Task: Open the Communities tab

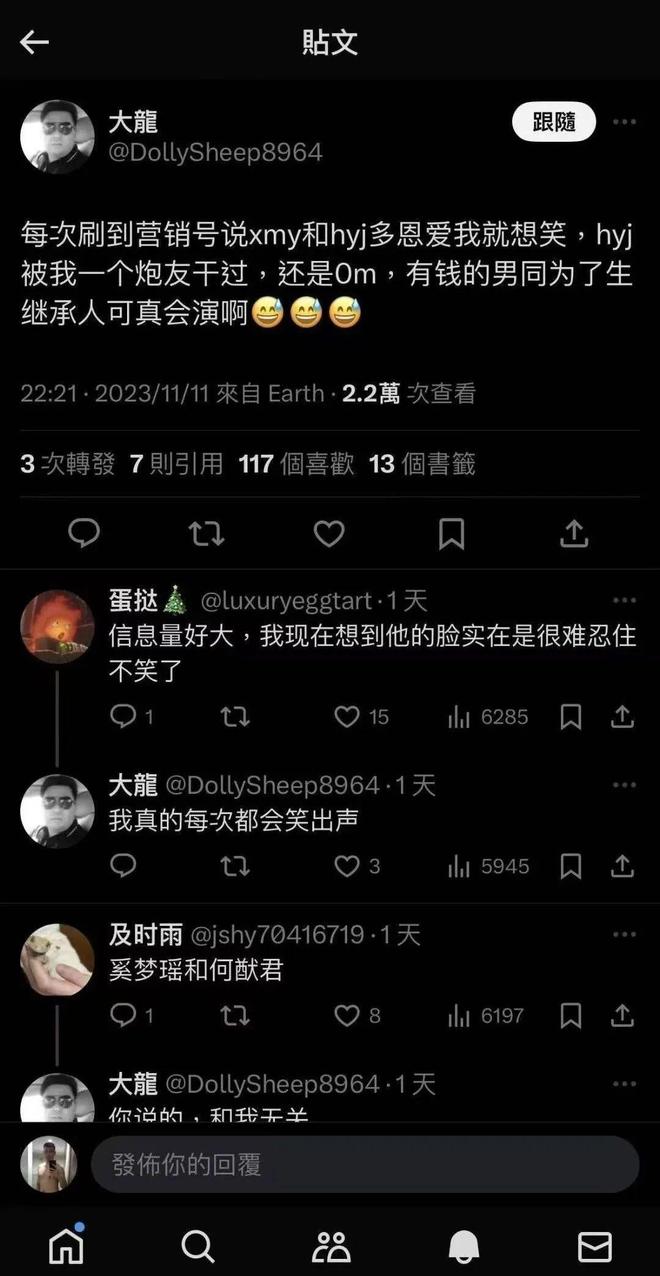Action: pyautogui.click(x=331, y=1246)
